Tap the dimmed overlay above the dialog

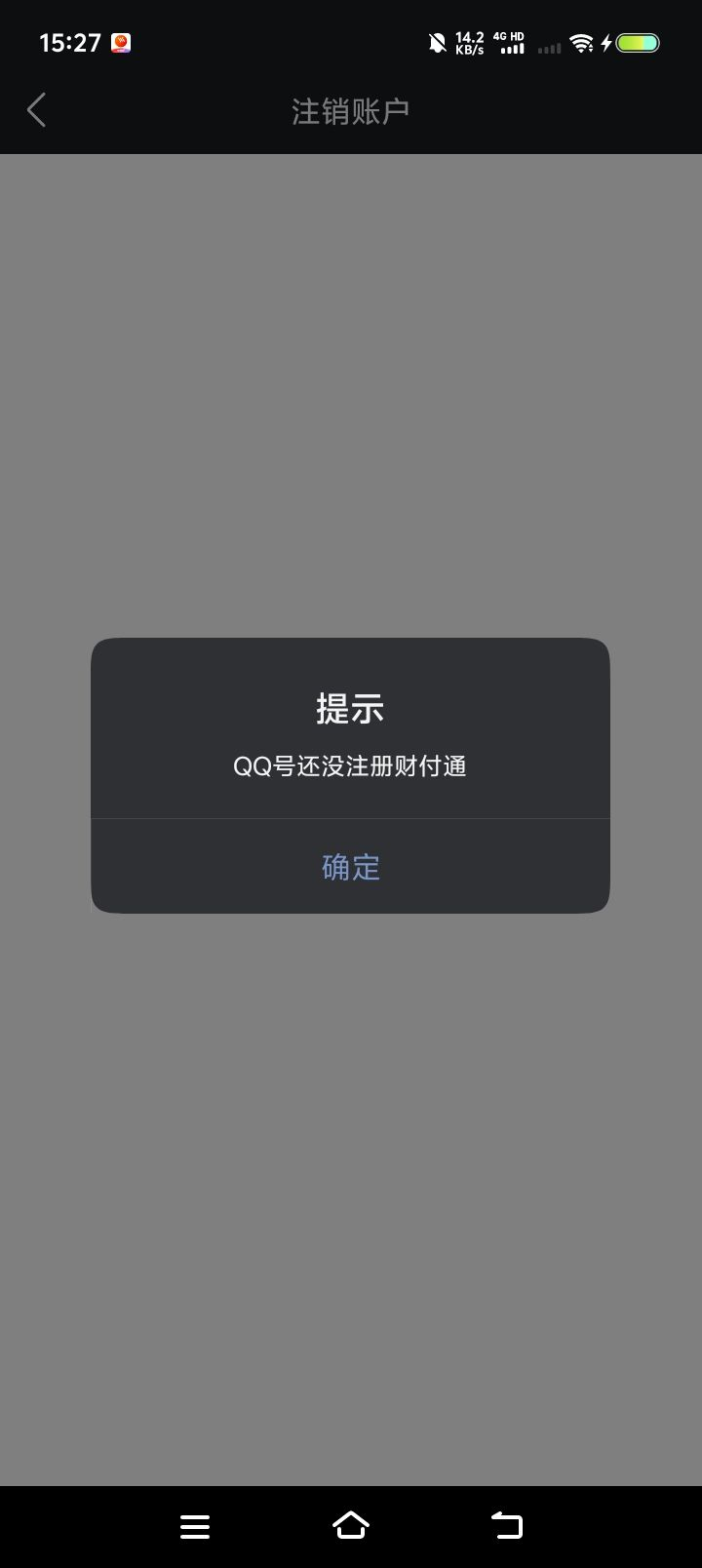pyautogui.click(x=351, y=390)
